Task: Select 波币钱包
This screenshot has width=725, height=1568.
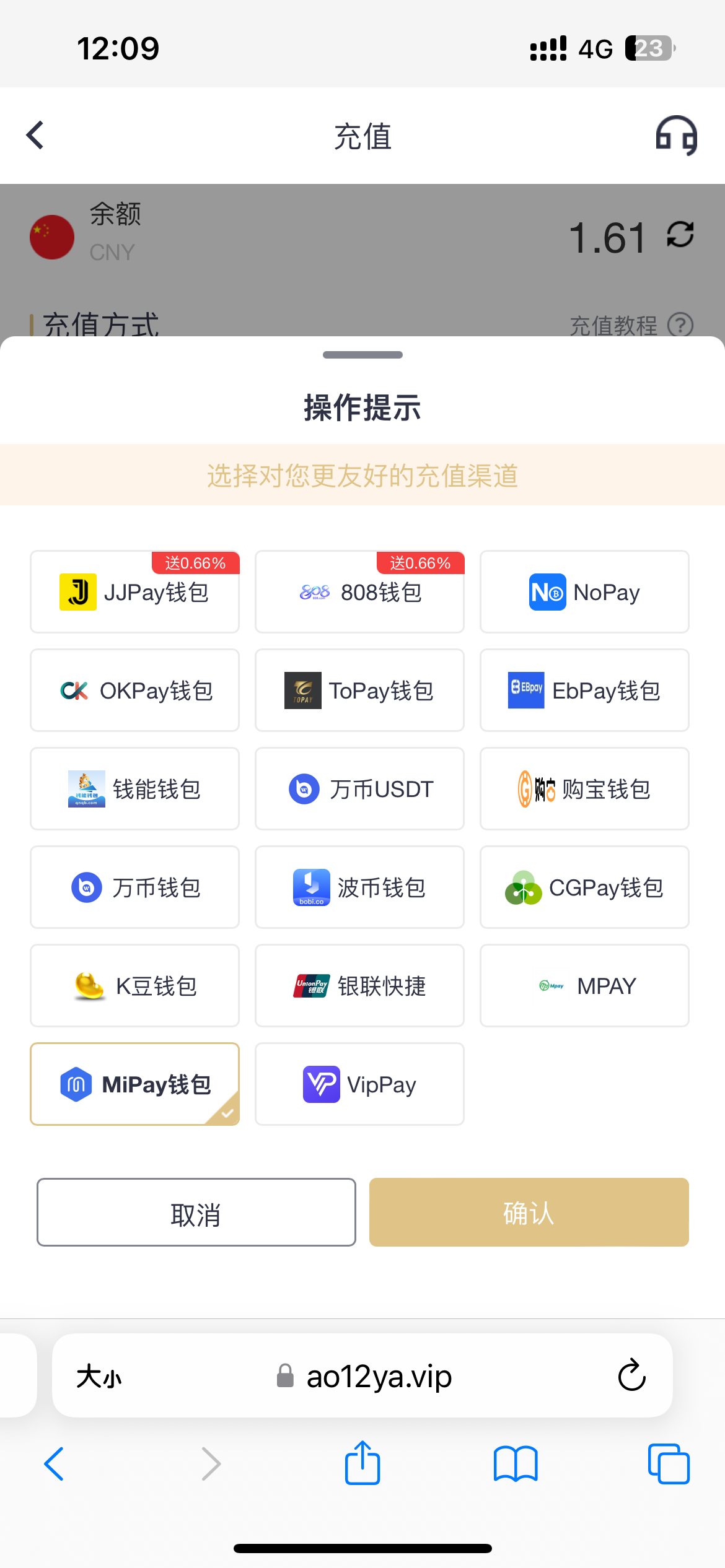Action: tap(359, 887)
